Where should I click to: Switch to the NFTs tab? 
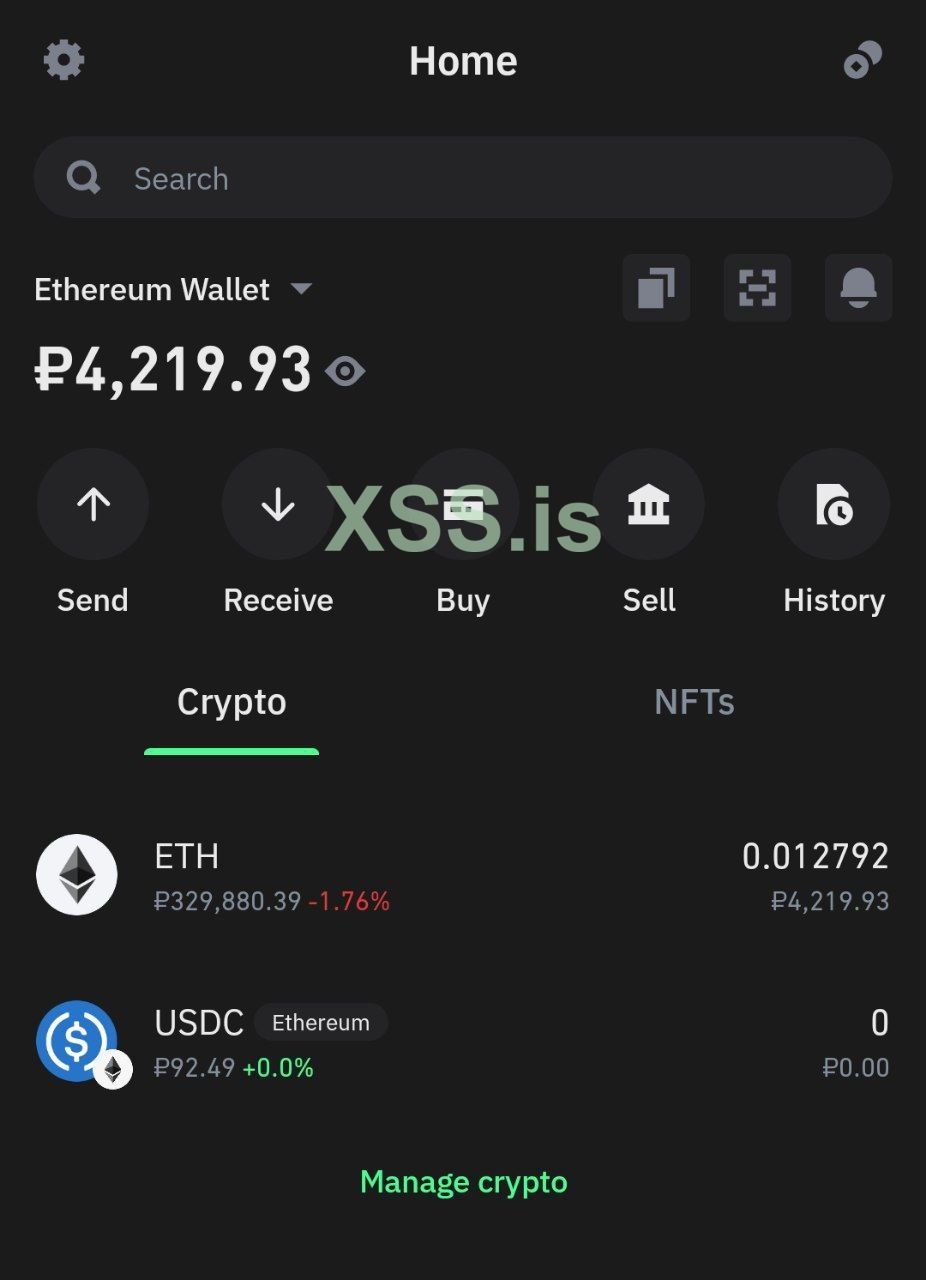click(694, 702)
